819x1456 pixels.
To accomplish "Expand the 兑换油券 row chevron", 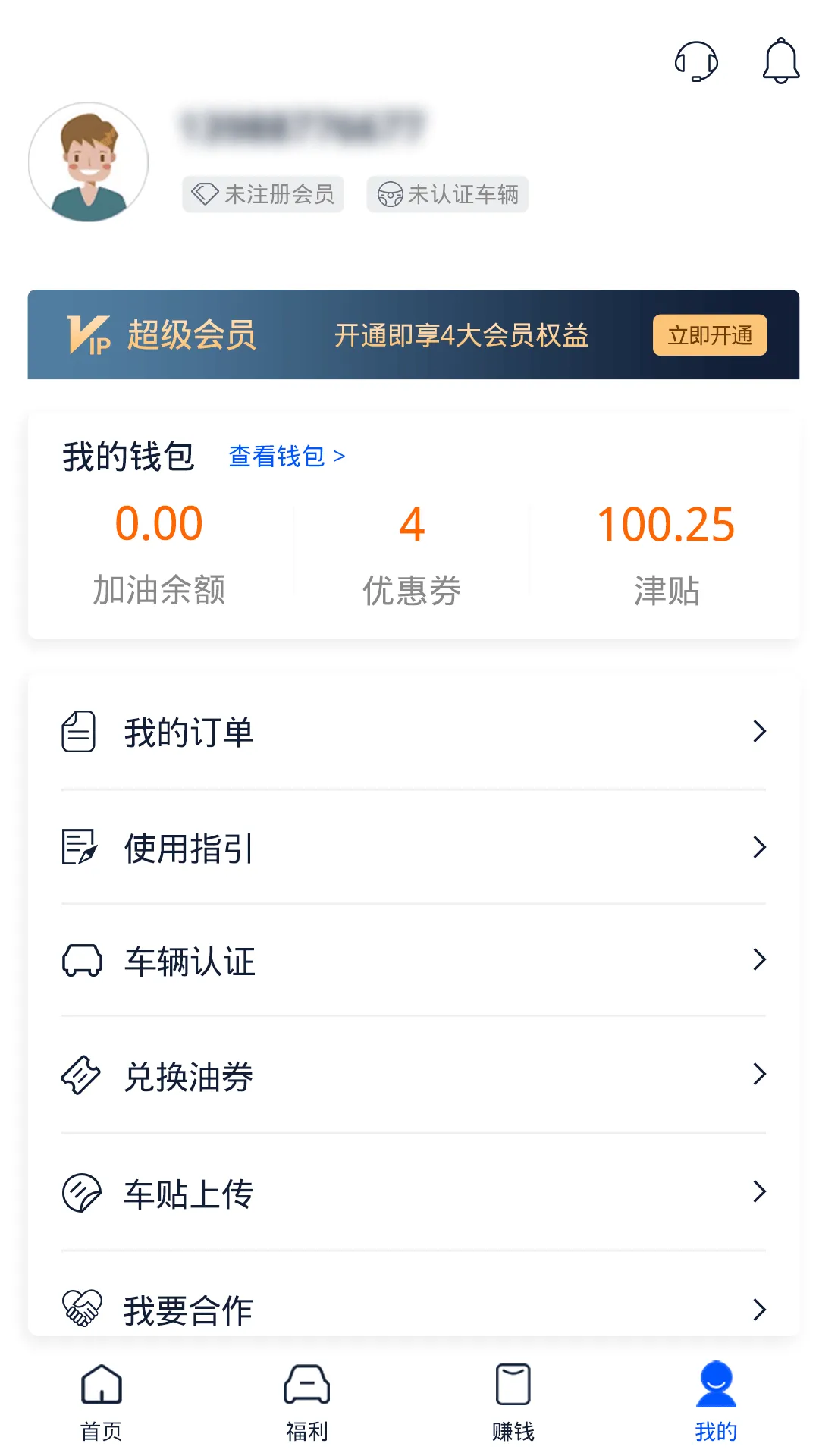I will [x=759, y=1075].
